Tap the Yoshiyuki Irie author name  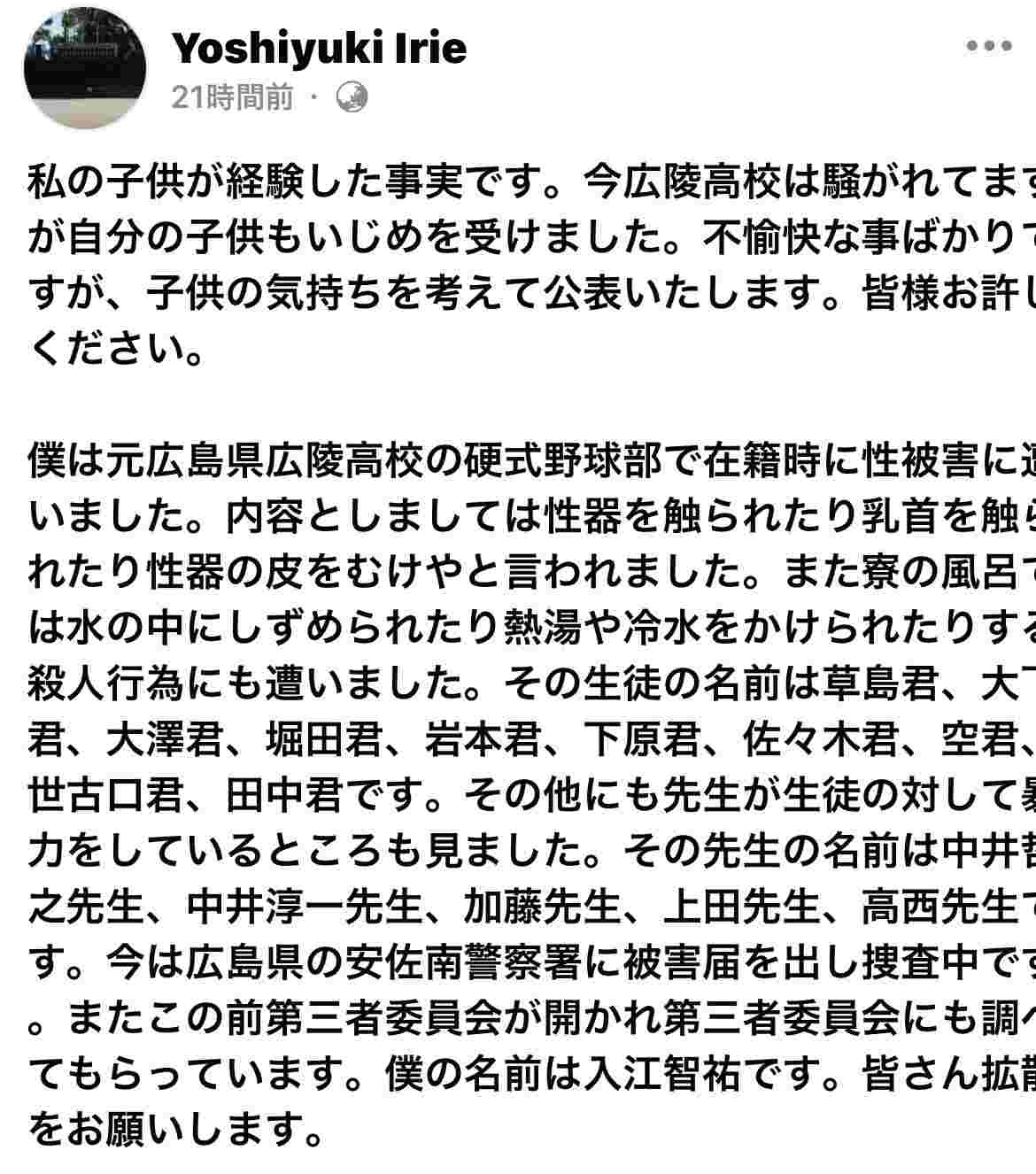coord(319,49)
